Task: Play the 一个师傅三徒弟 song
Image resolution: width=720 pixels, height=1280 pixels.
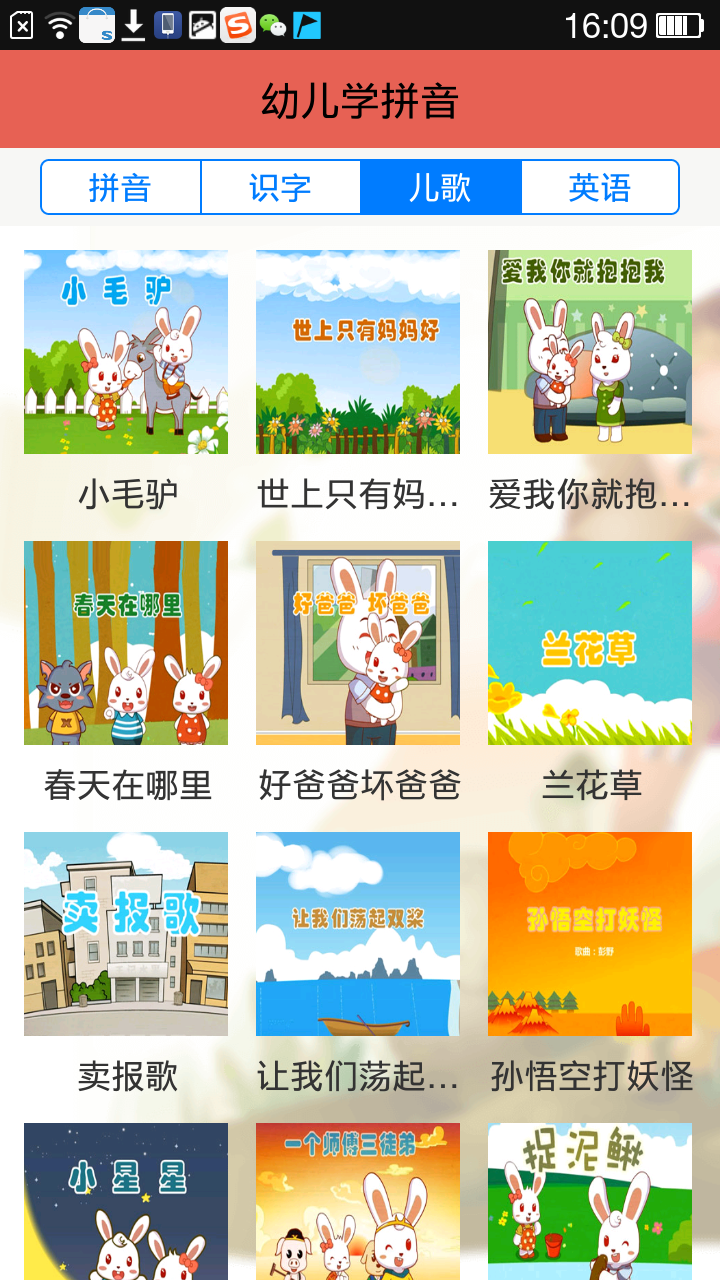Action: [x=358, y=1201]
